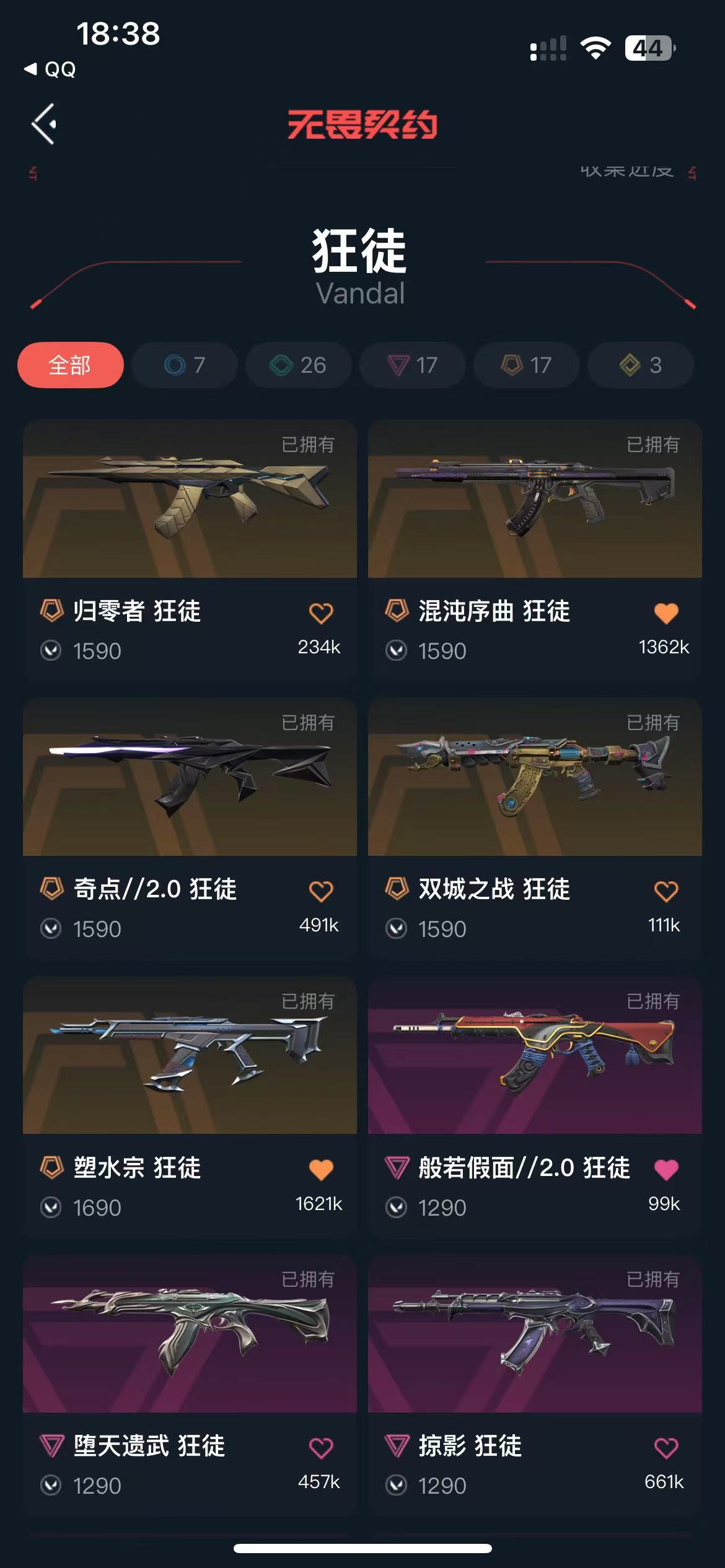Like the 双城之战 狂徒 skin
Viewport: 725px width, 1568px height.
666,891
